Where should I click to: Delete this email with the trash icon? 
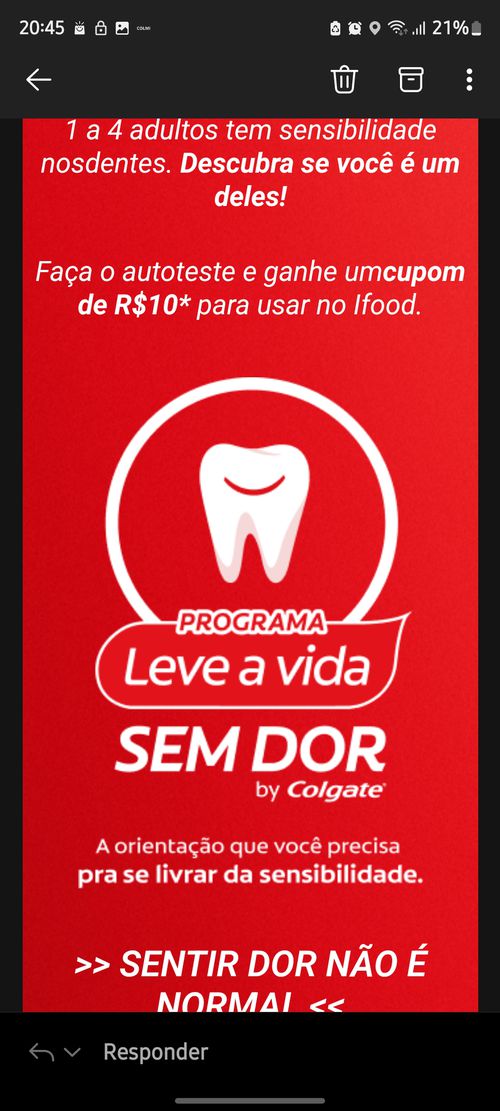click(x=344, y=80)
